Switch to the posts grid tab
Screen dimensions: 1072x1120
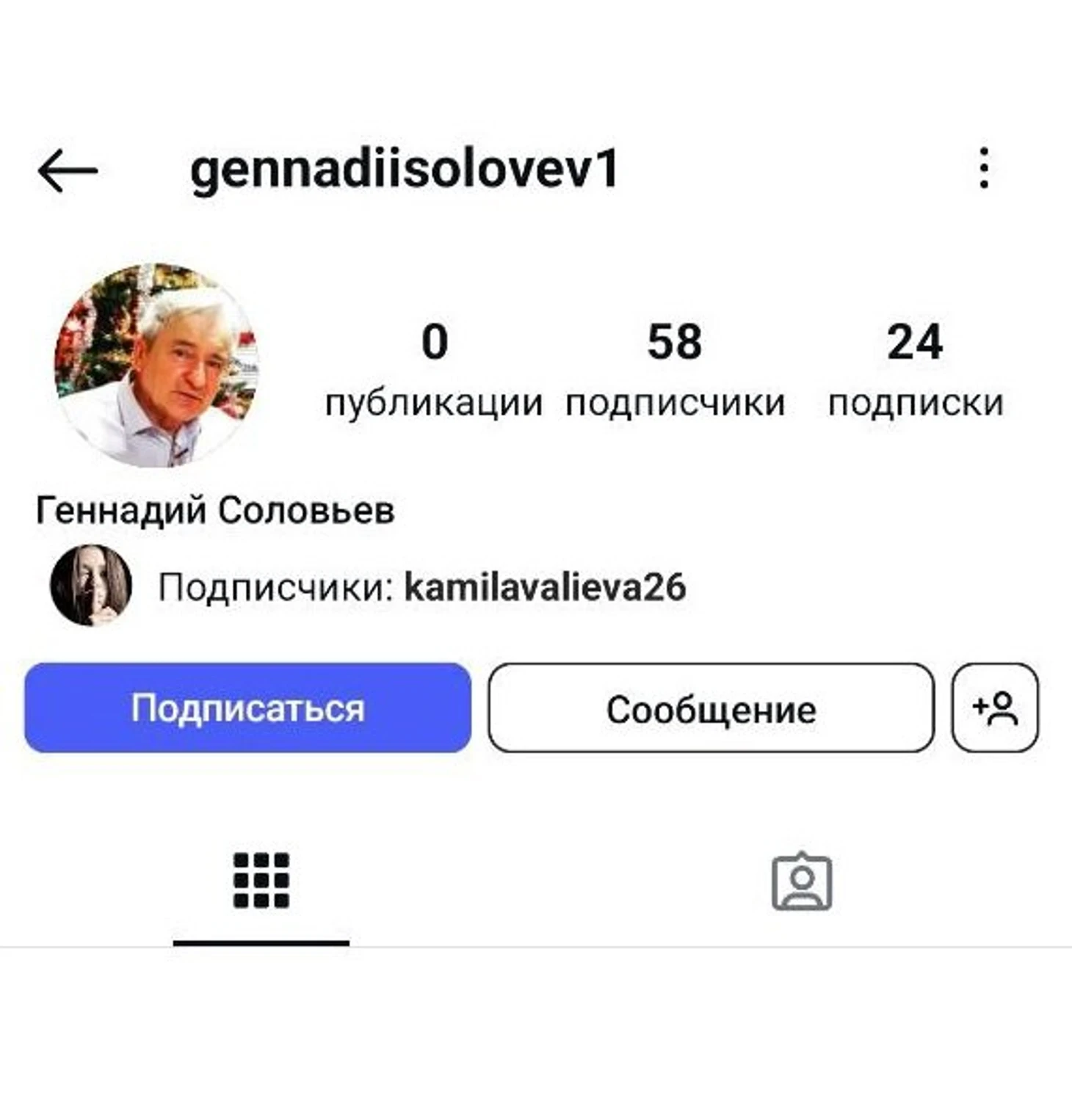point(261,881)
